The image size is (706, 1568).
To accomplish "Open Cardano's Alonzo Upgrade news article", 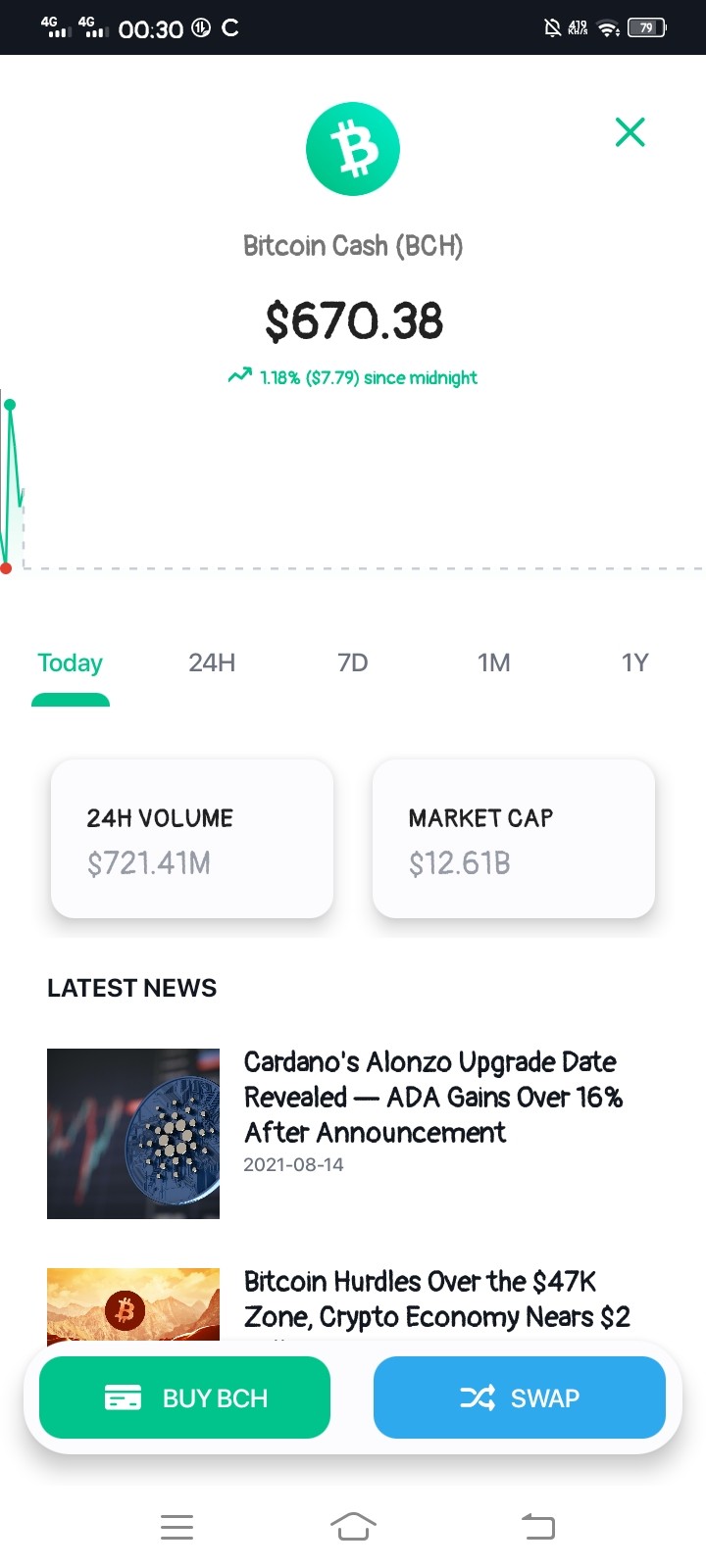I will (x=353, y=1133).
